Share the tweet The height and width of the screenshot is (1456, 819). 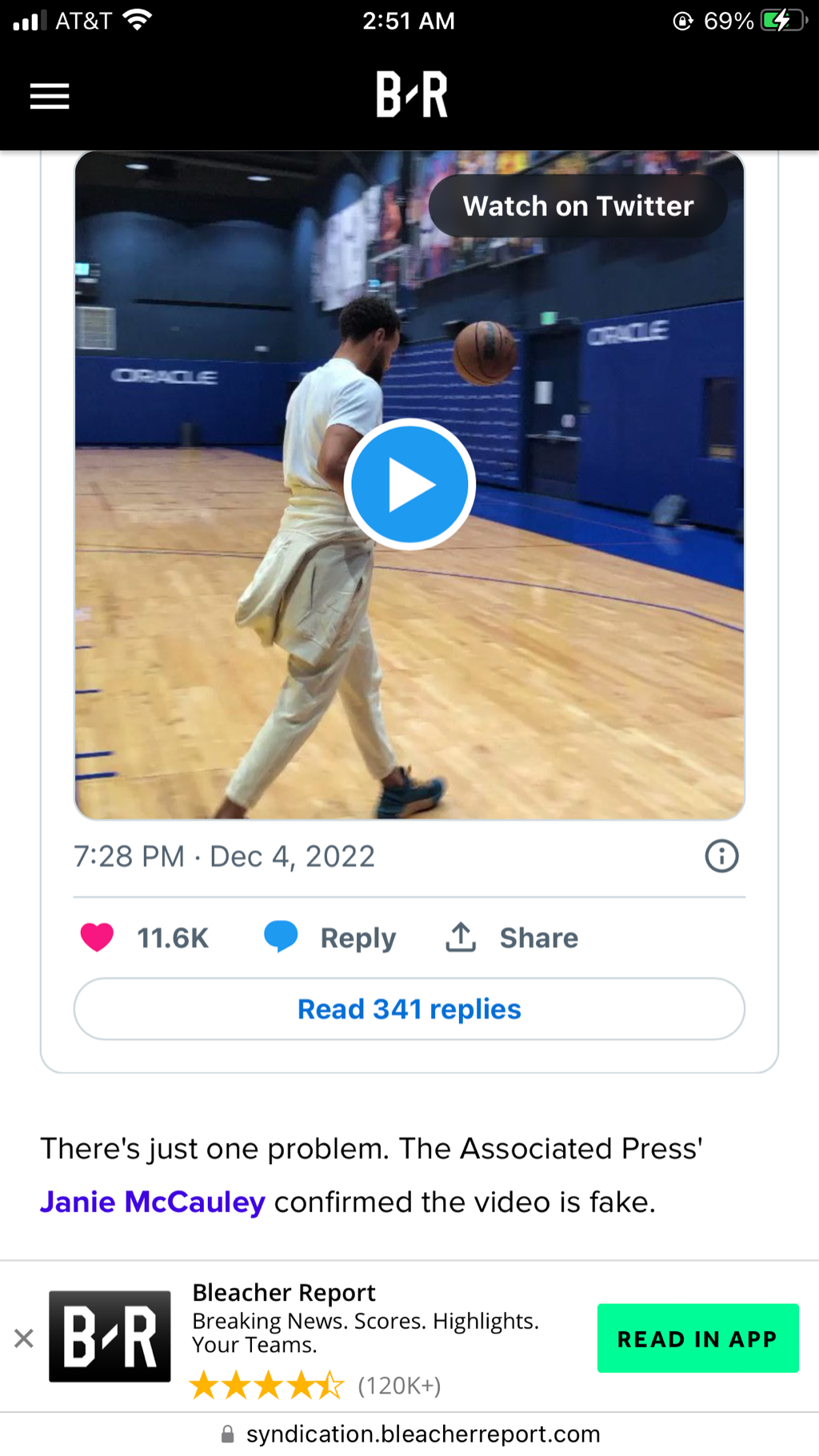click(x=512, y=938)
